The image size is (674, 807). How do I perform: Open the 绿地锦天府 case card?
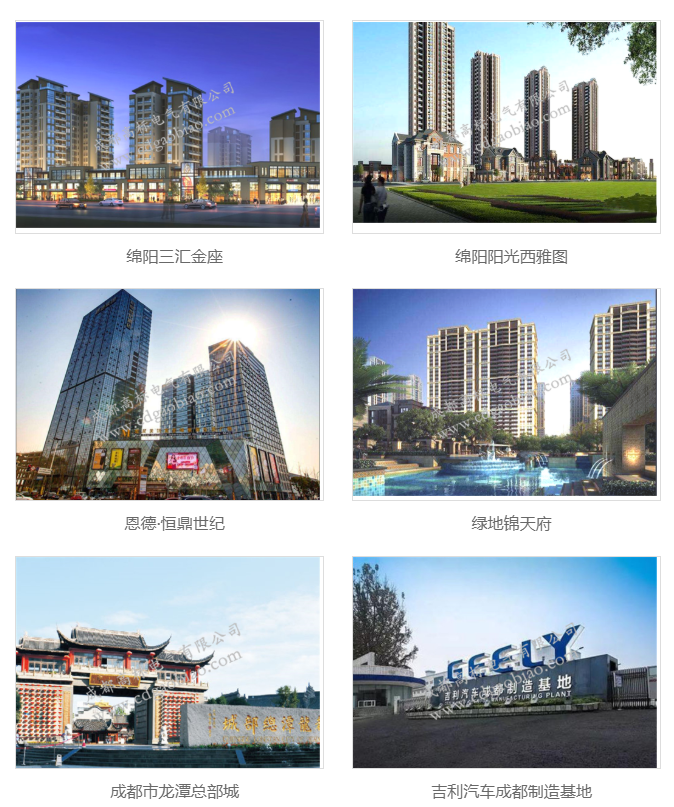coord(505,394)
